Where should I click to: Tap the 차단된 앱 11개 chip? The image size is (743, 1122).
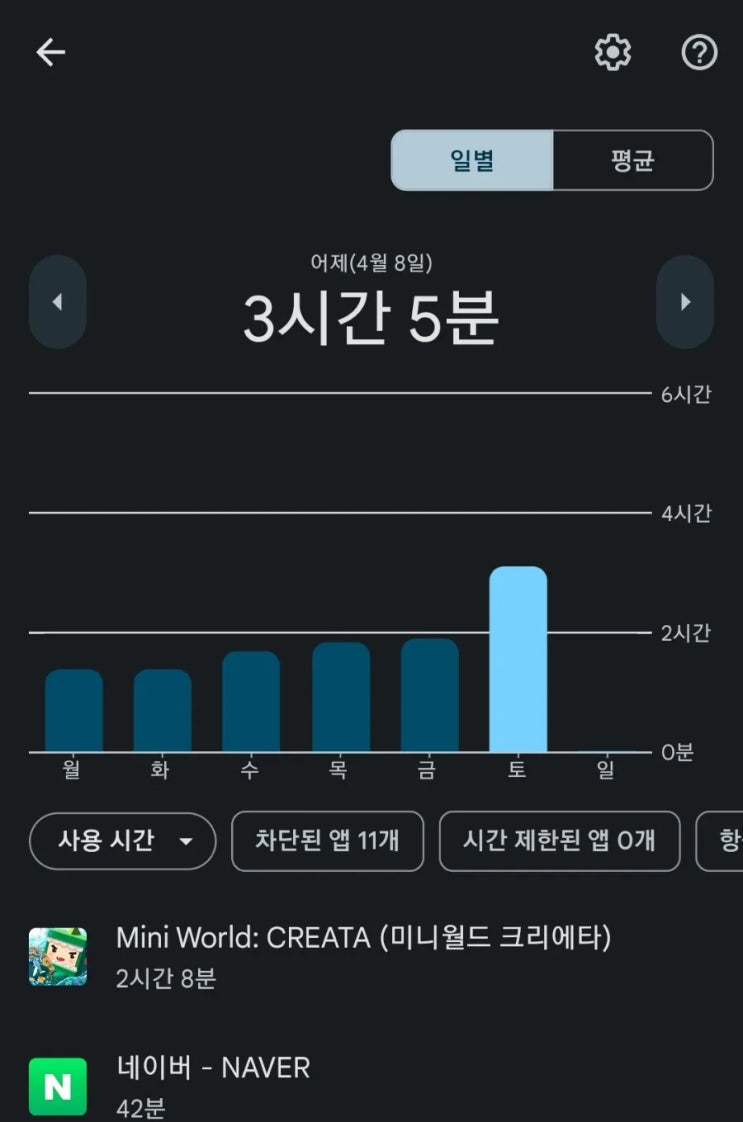pos(327,841)
